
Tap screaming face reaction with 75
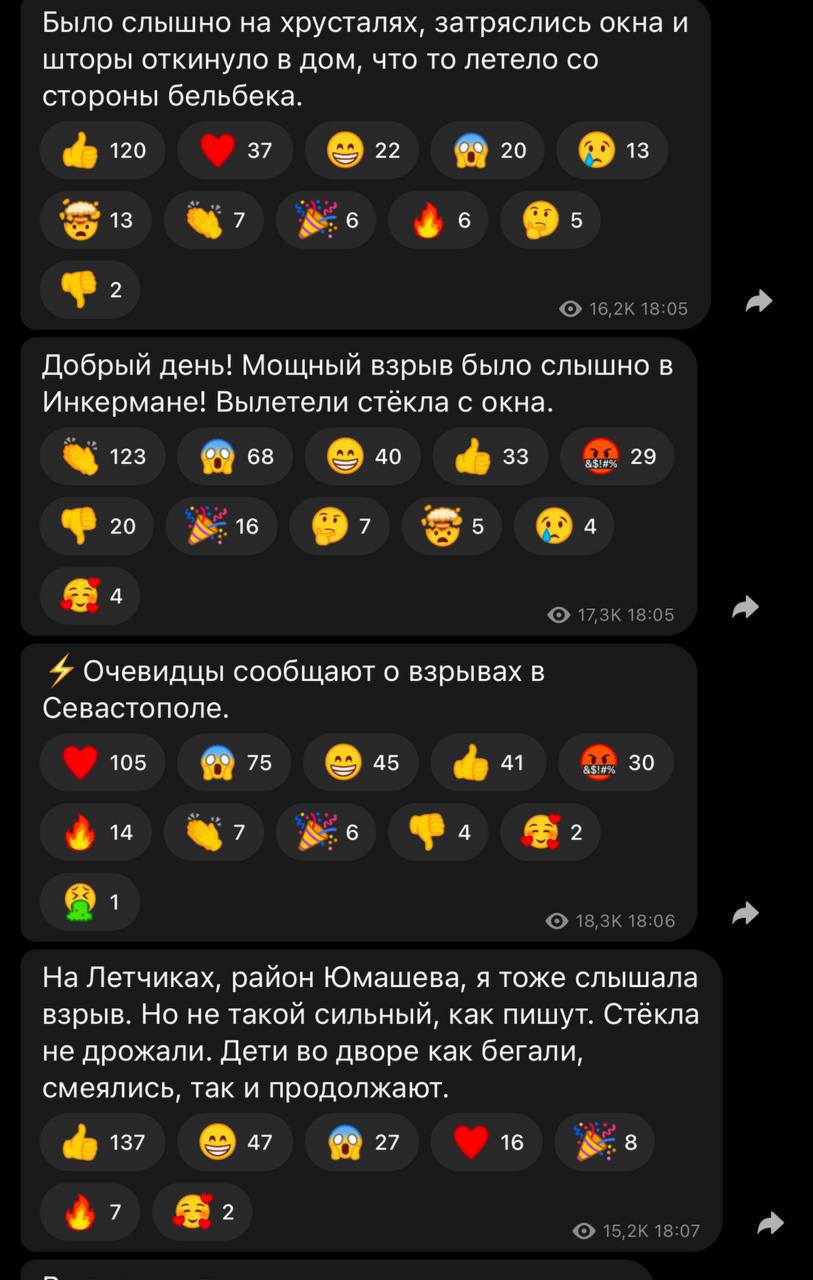pos(235,762)
